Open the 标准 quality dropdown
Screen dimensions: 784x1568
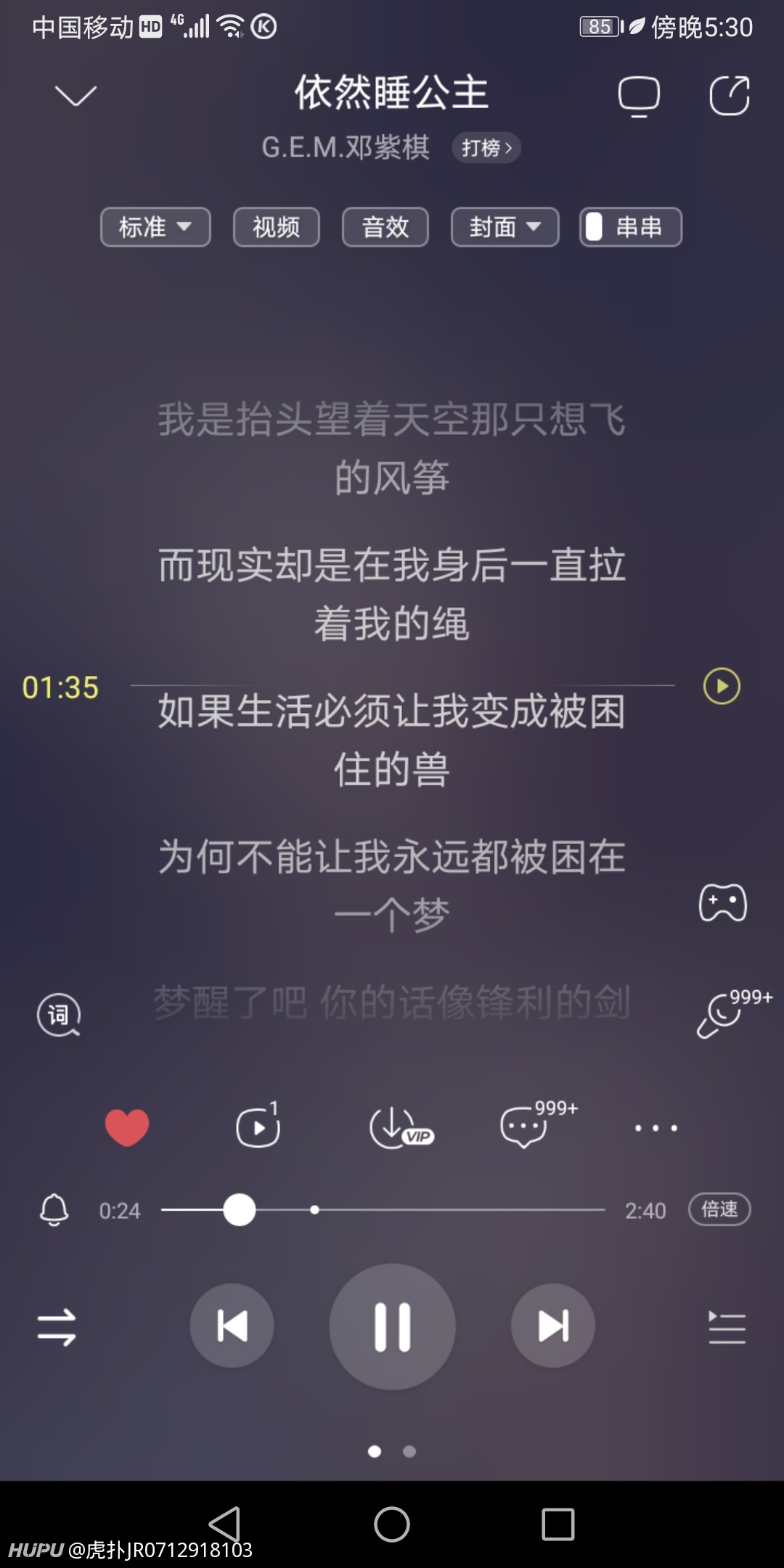pyautogui.click(x=155, y=227)
